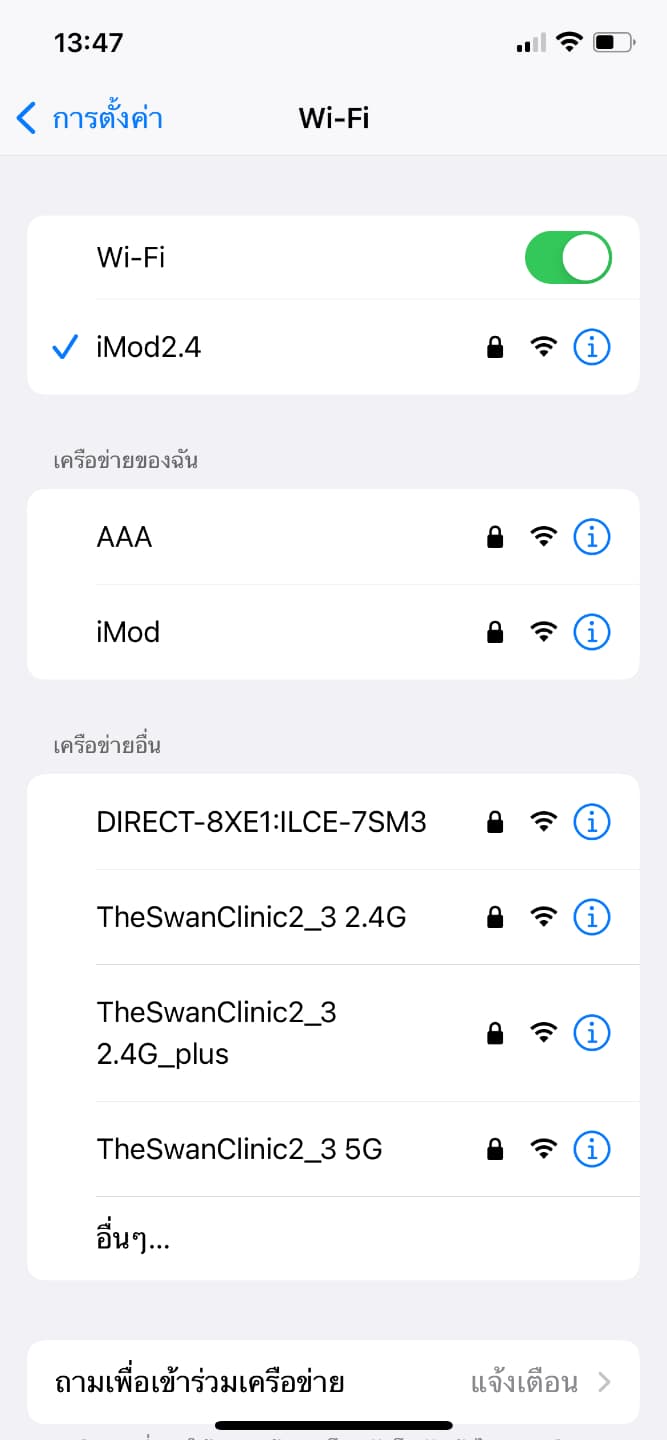This screenshot has height=1440, width=667.
Task: Connect to TheSwanClinic2_3 2.4G_plus
Action: (217, 1033)
